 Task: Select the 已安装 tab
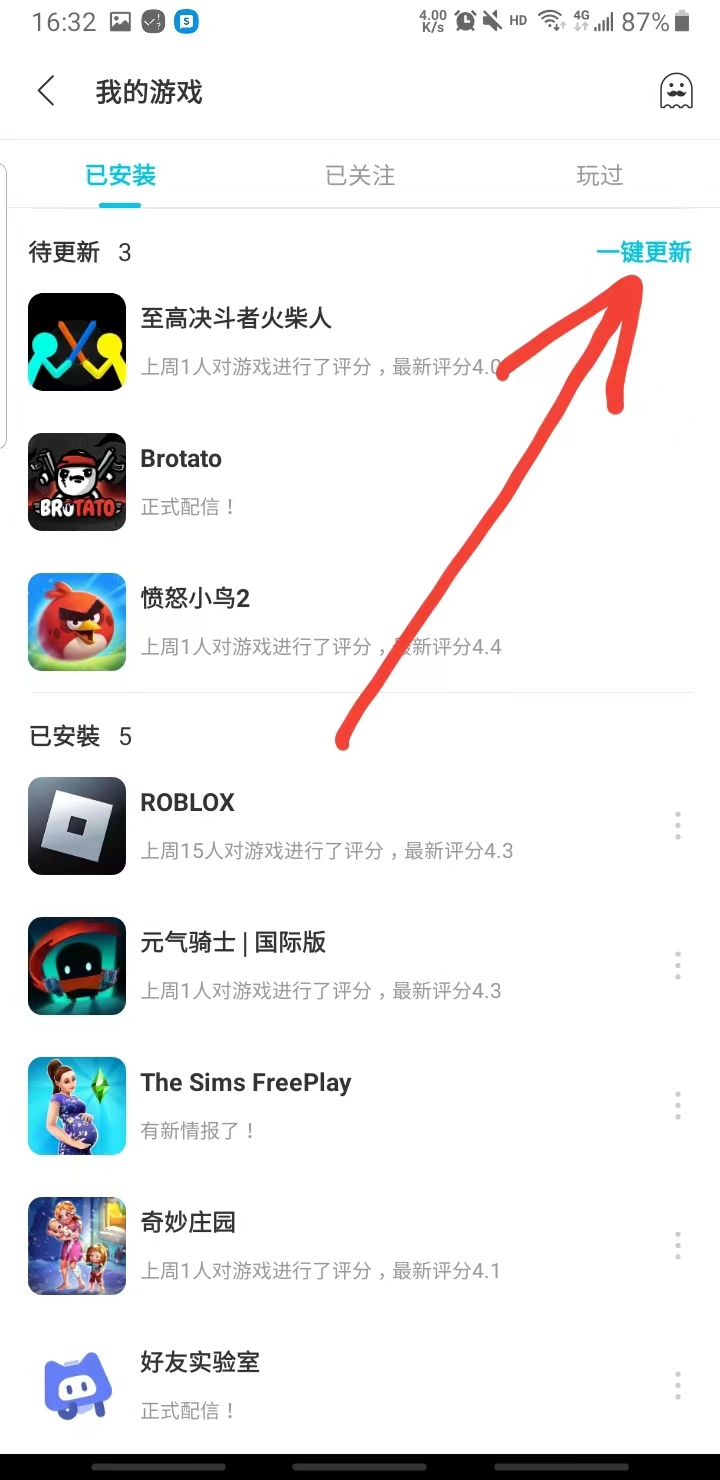pos(121,176)
